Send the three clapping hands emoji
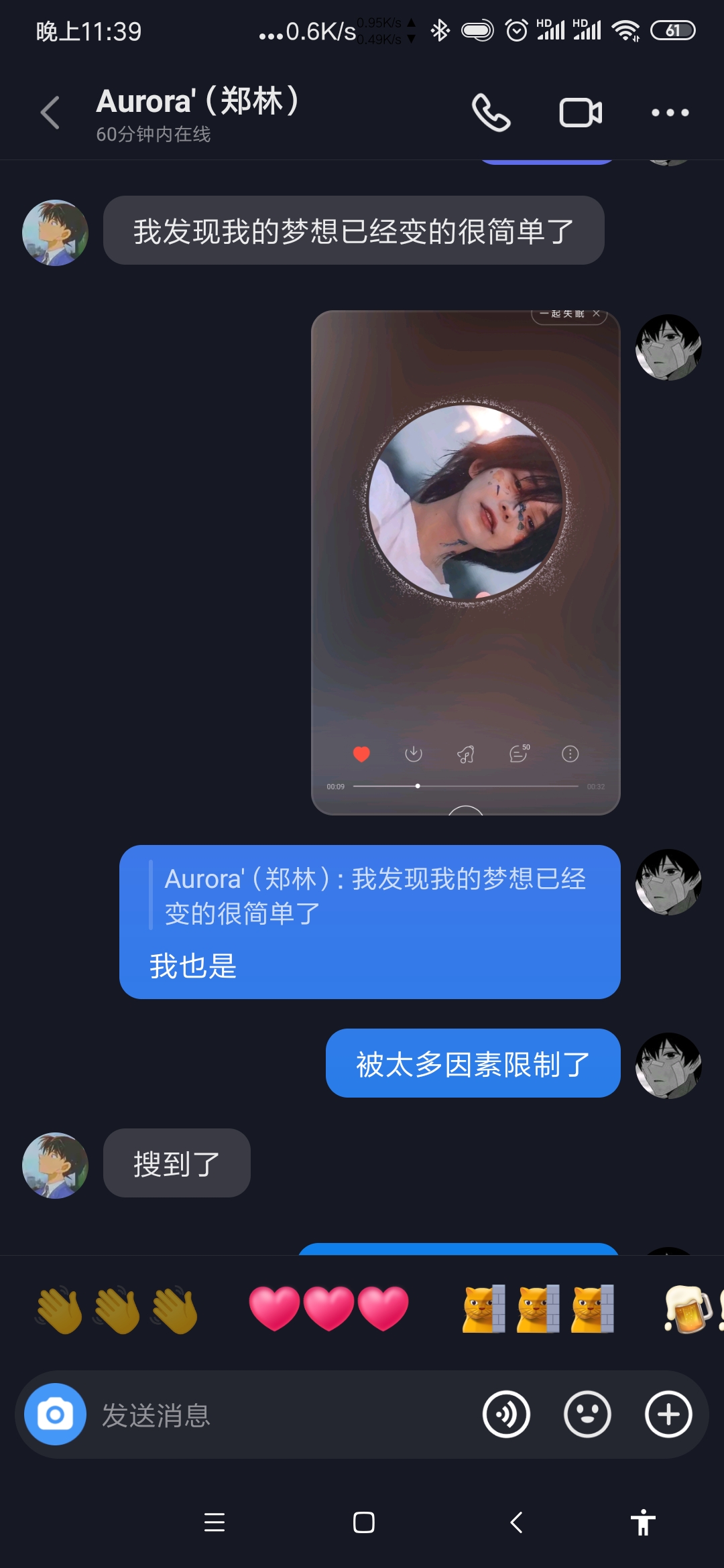Viewport: 724px width, 1568px height. click(x=117, y=1309)
